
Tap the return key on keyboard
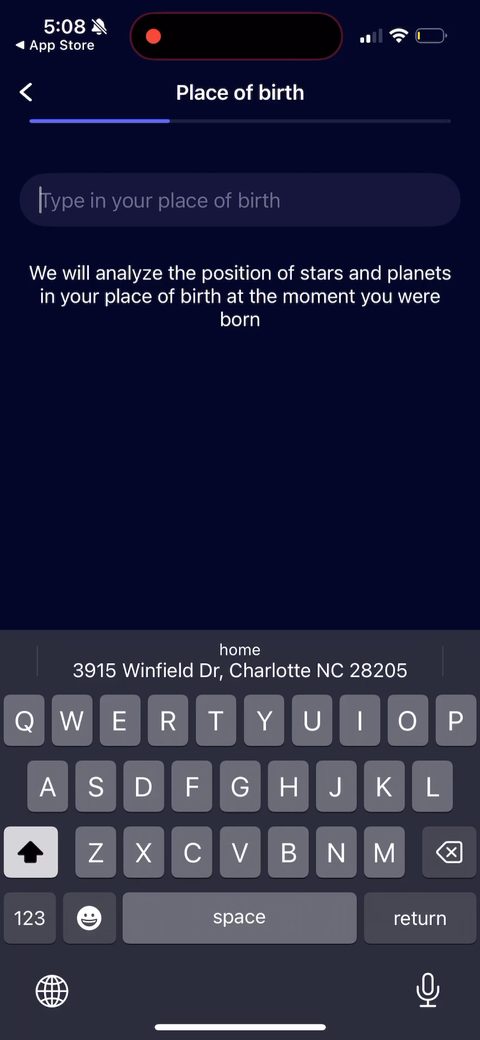tap(420, 918)
